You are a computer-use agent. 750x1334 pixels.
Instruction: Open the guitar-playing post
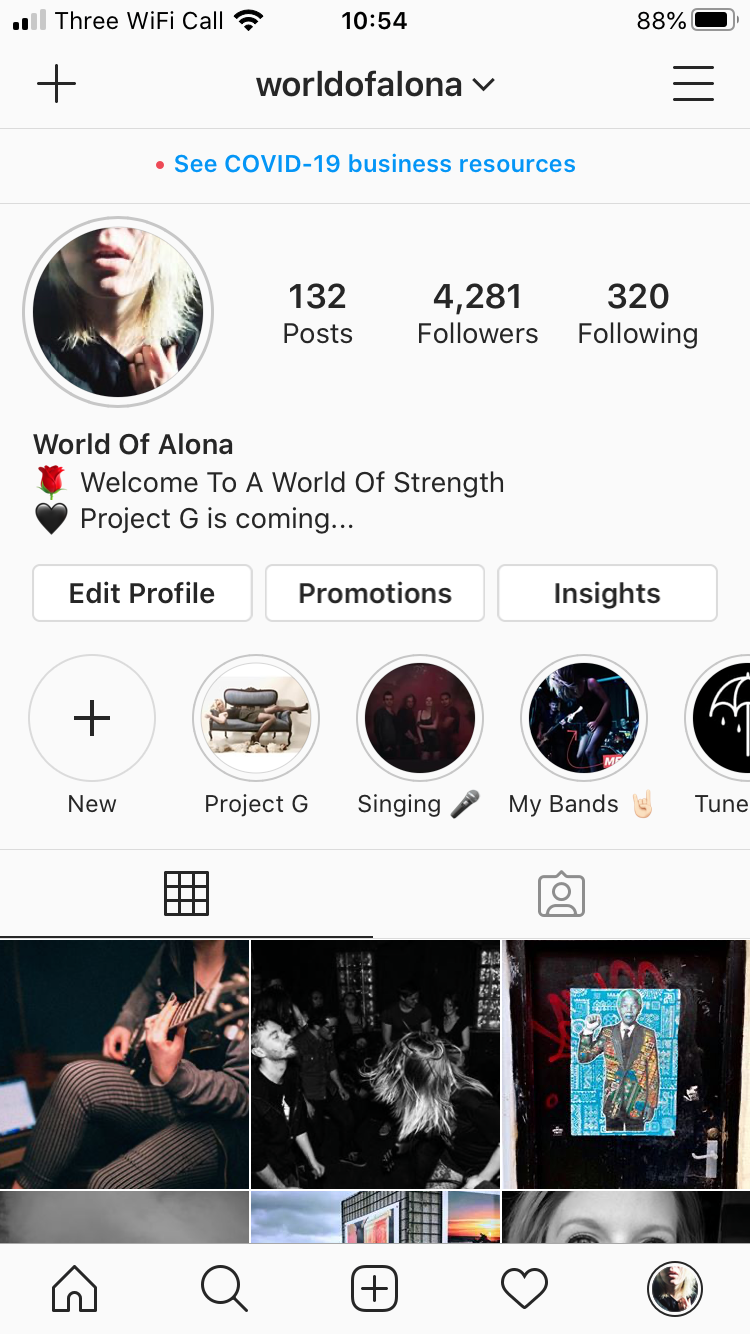(x=124, y=1064)
